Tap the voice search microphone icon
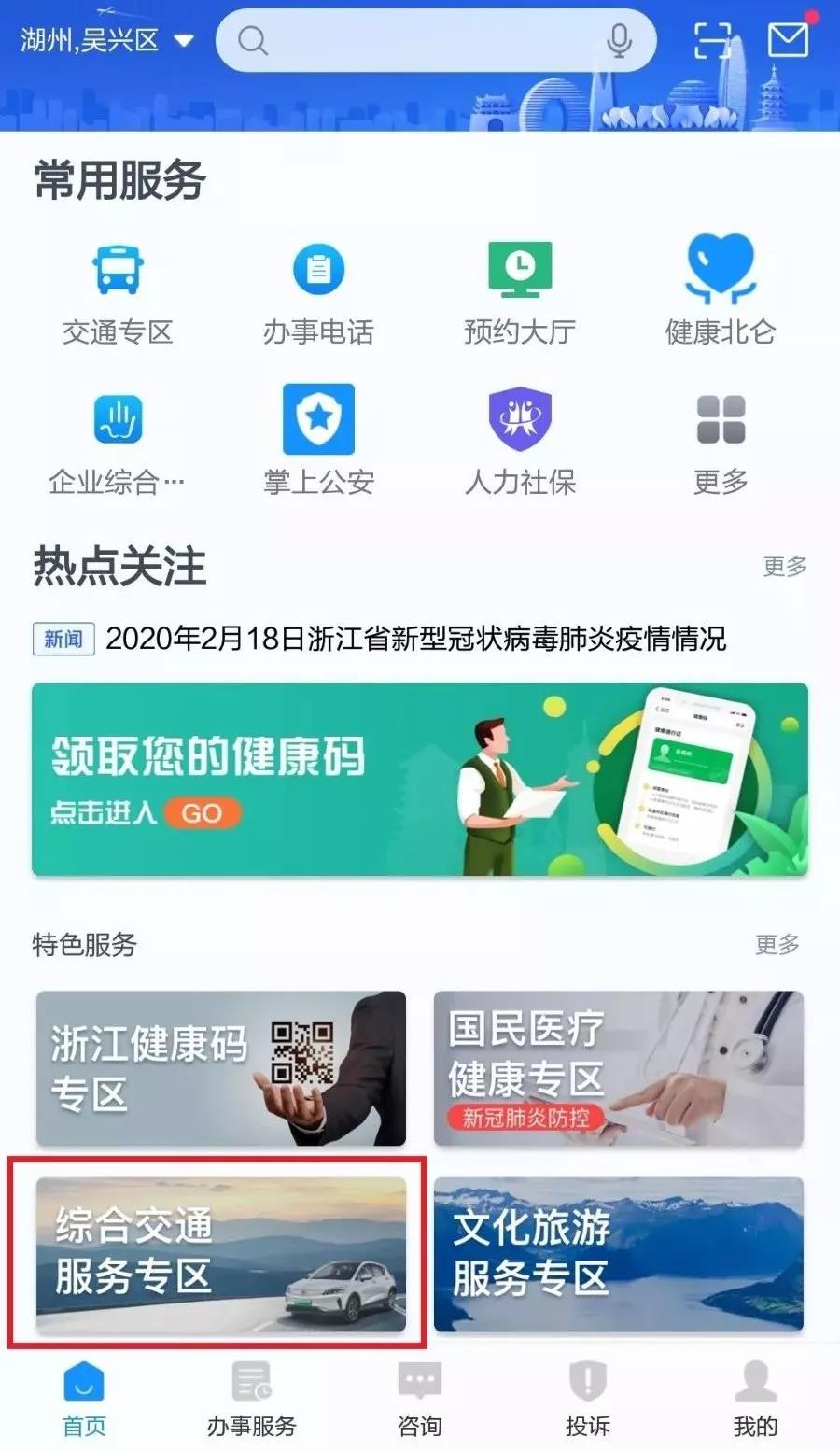Image resolution: width=840 pixels, height=1451 pixels. 619,39
